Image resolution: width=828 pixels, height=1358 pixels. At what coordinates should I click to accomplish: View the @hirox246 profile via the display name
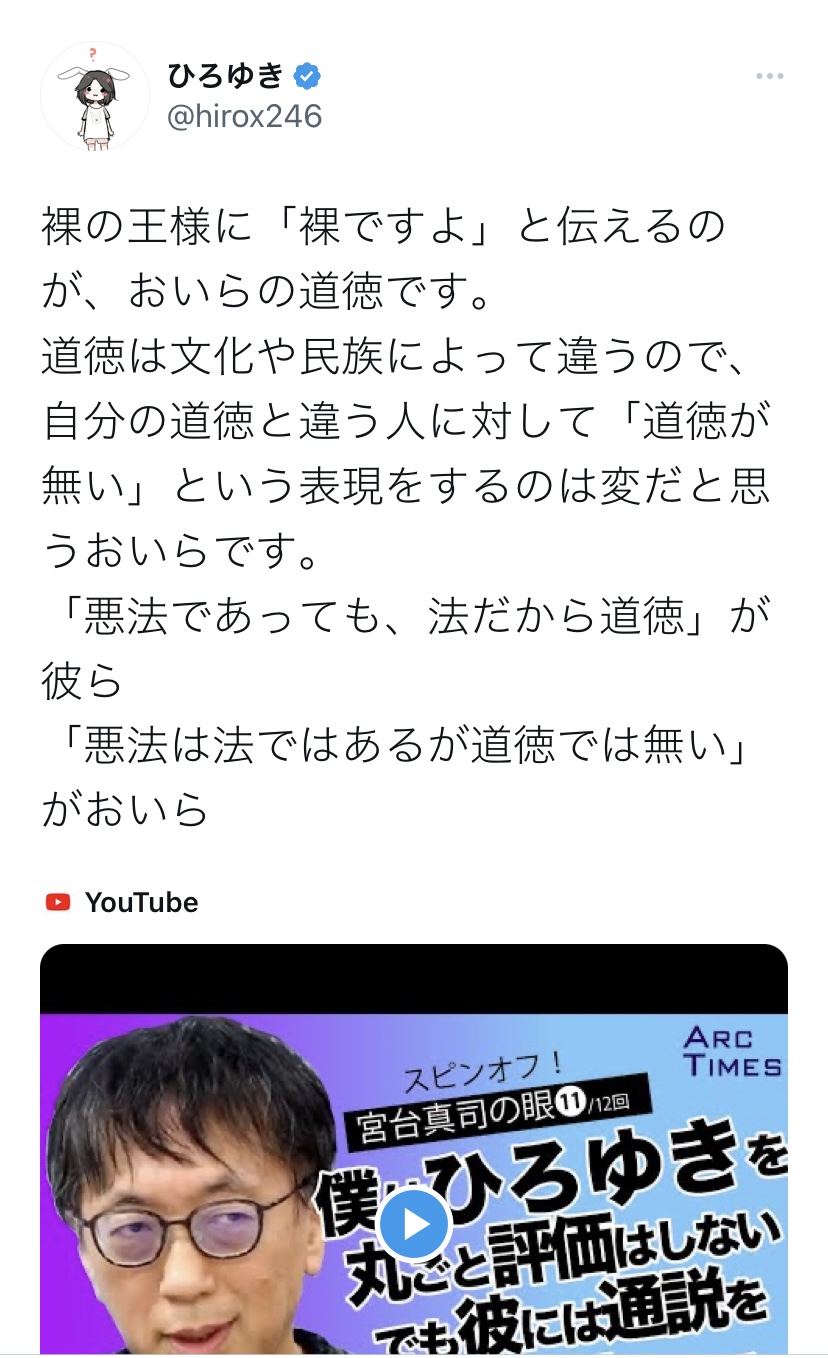[x=229, y=75]
